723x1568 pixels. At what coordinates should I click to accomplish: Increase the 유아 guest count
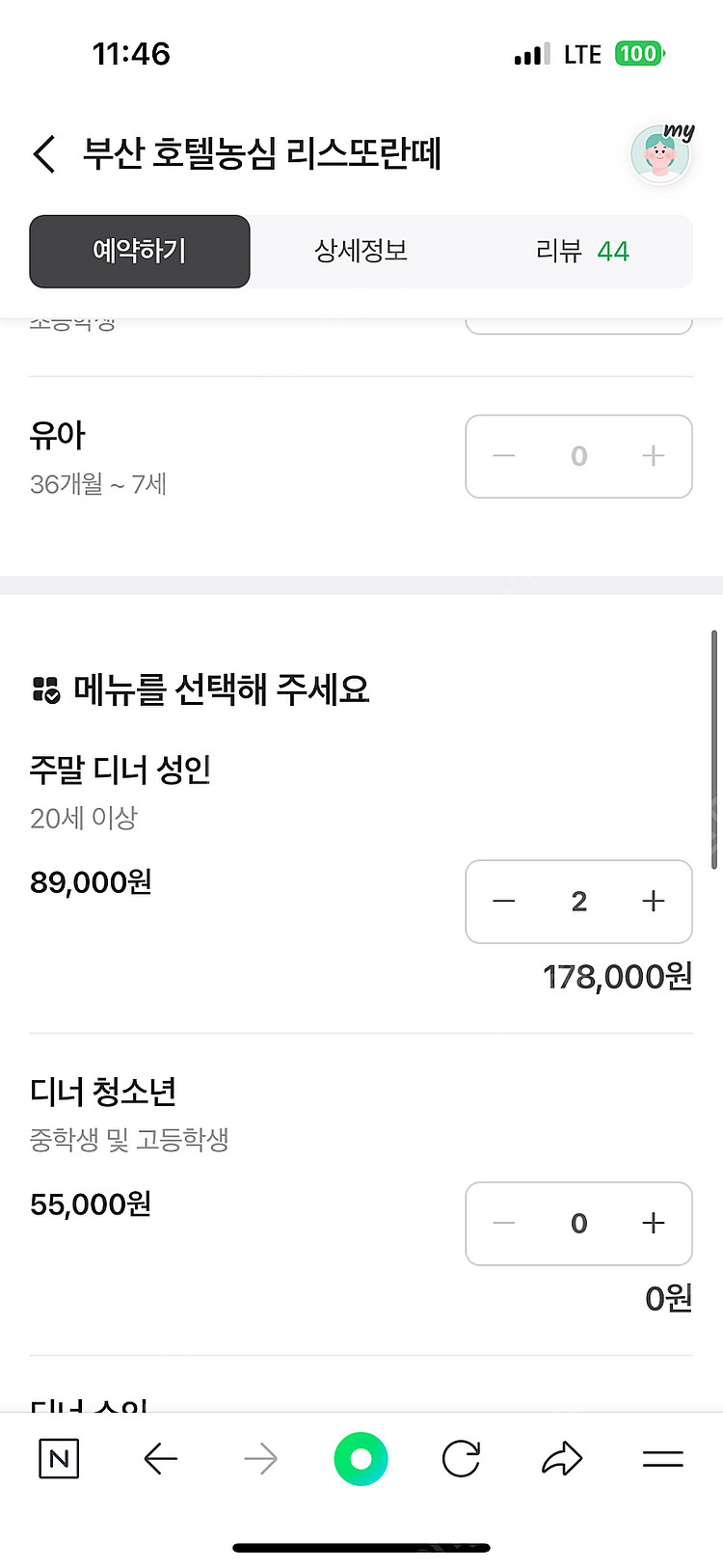(x=654, y=456)
